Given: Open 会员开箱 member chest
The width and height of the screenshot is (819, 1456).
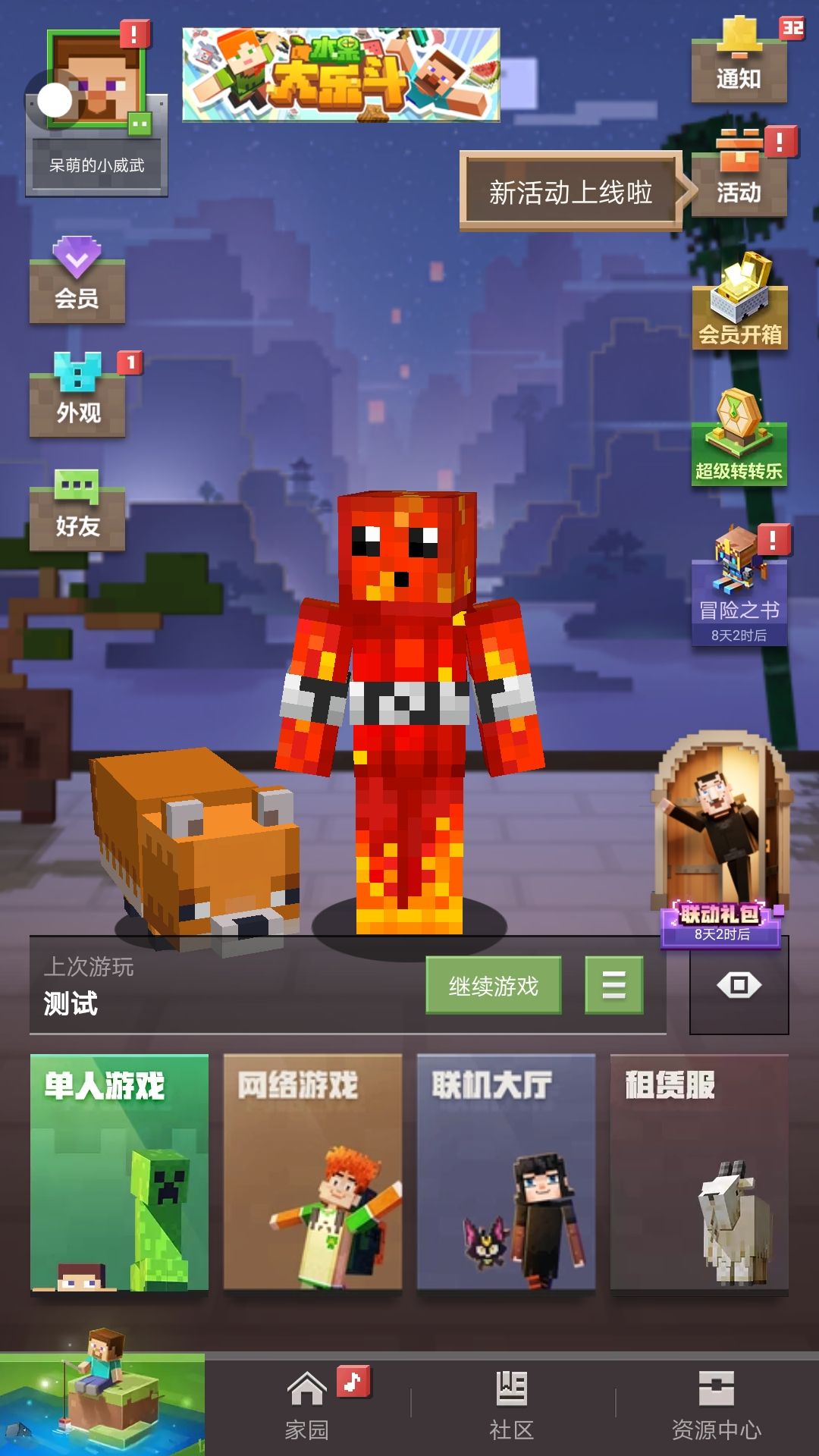Looking at the screenshot, I should tap(739, 301).
